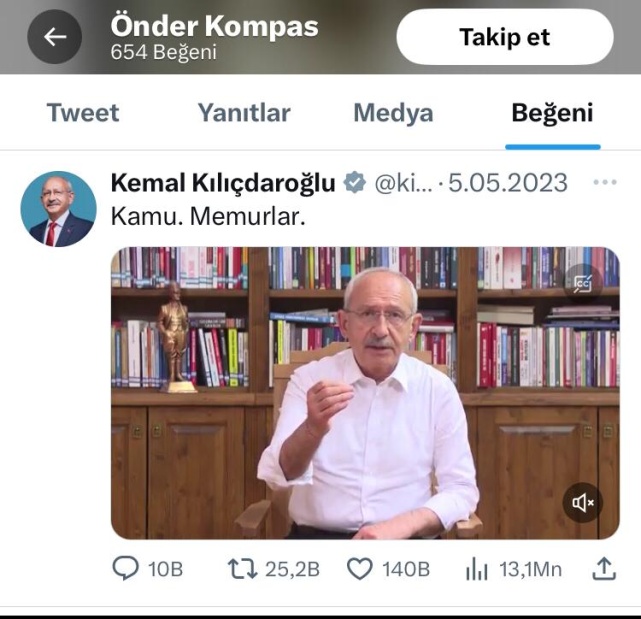Tap the Takip et button

coord(504,38)
